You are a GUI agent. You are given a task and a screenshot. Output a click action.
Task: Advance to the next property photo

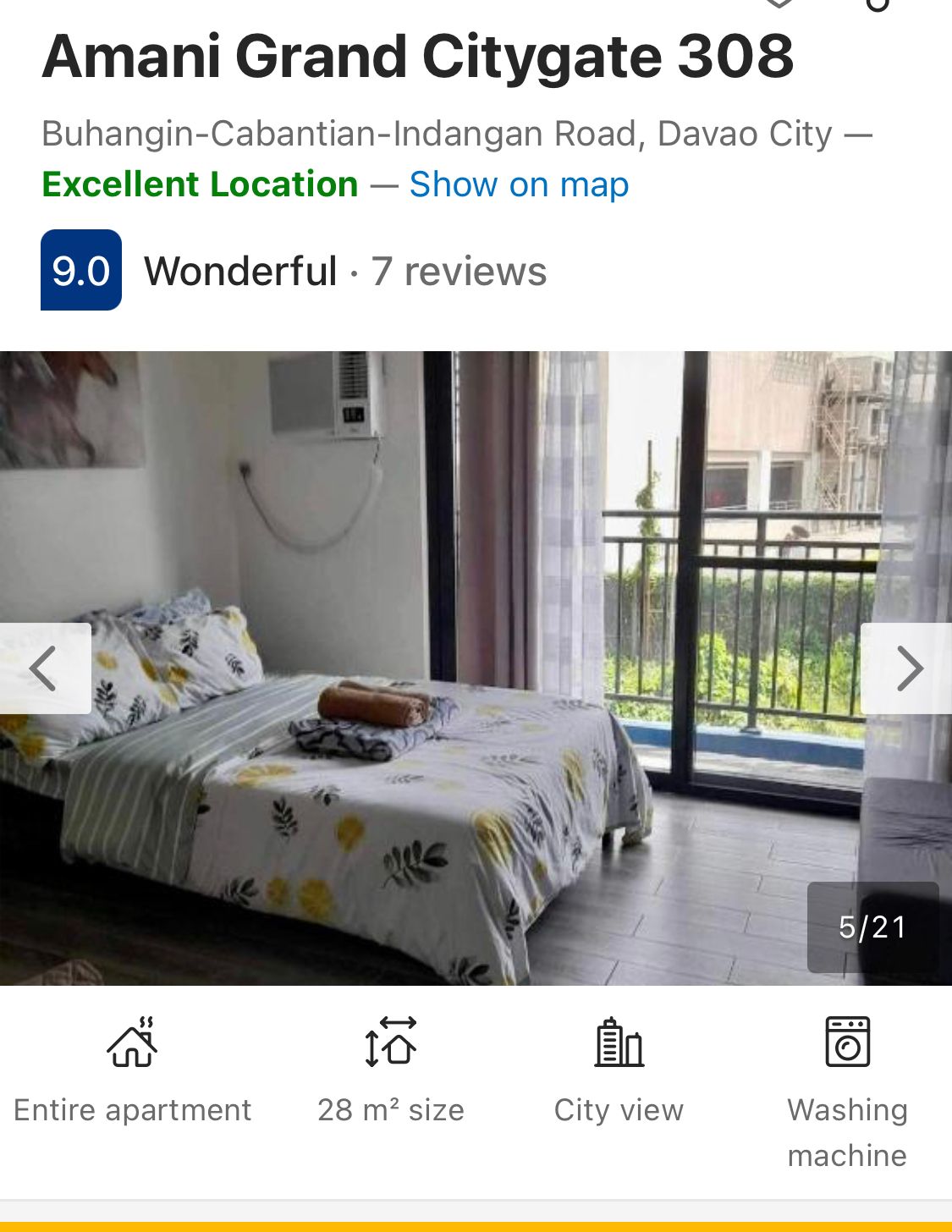tap(908, 668)
